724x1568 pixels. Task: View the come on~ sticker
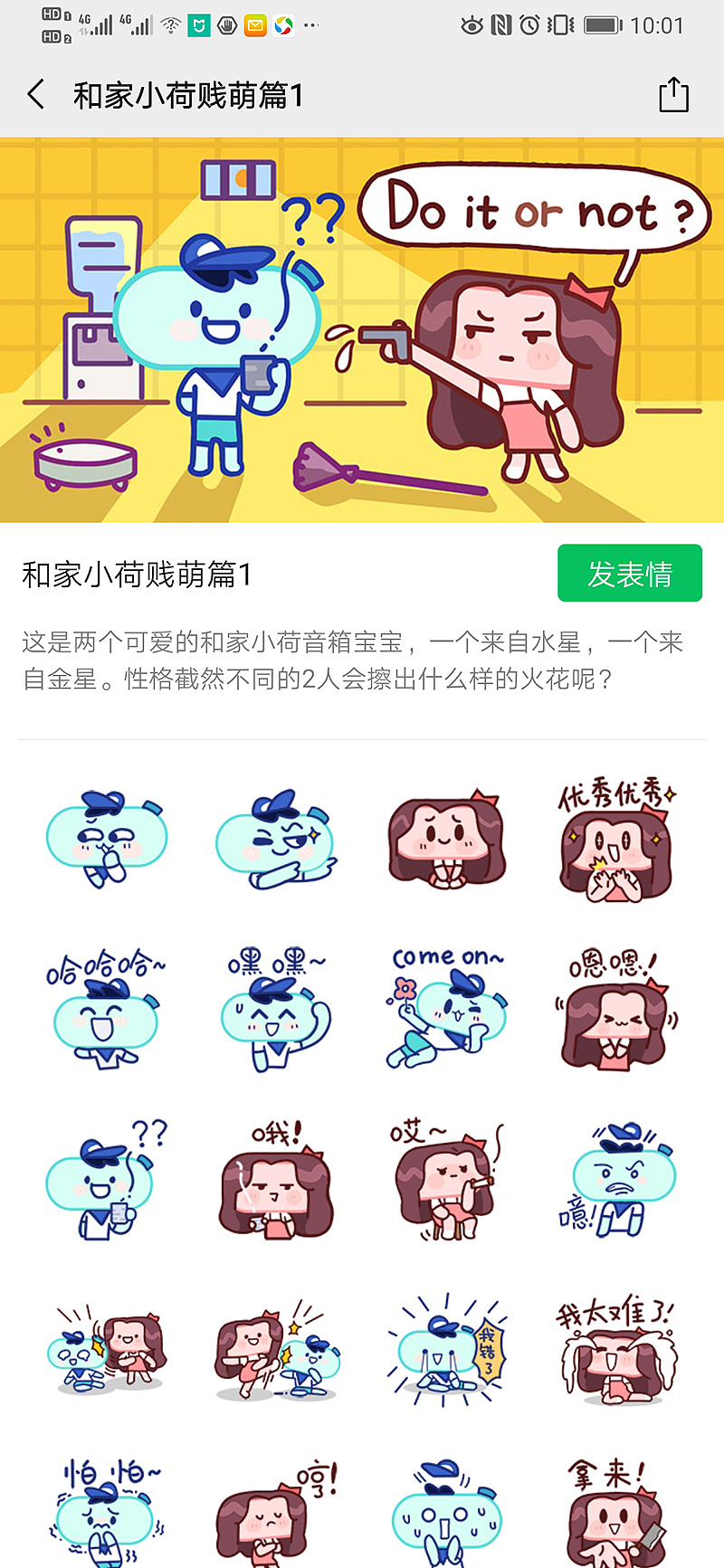tap(446, 1009)
